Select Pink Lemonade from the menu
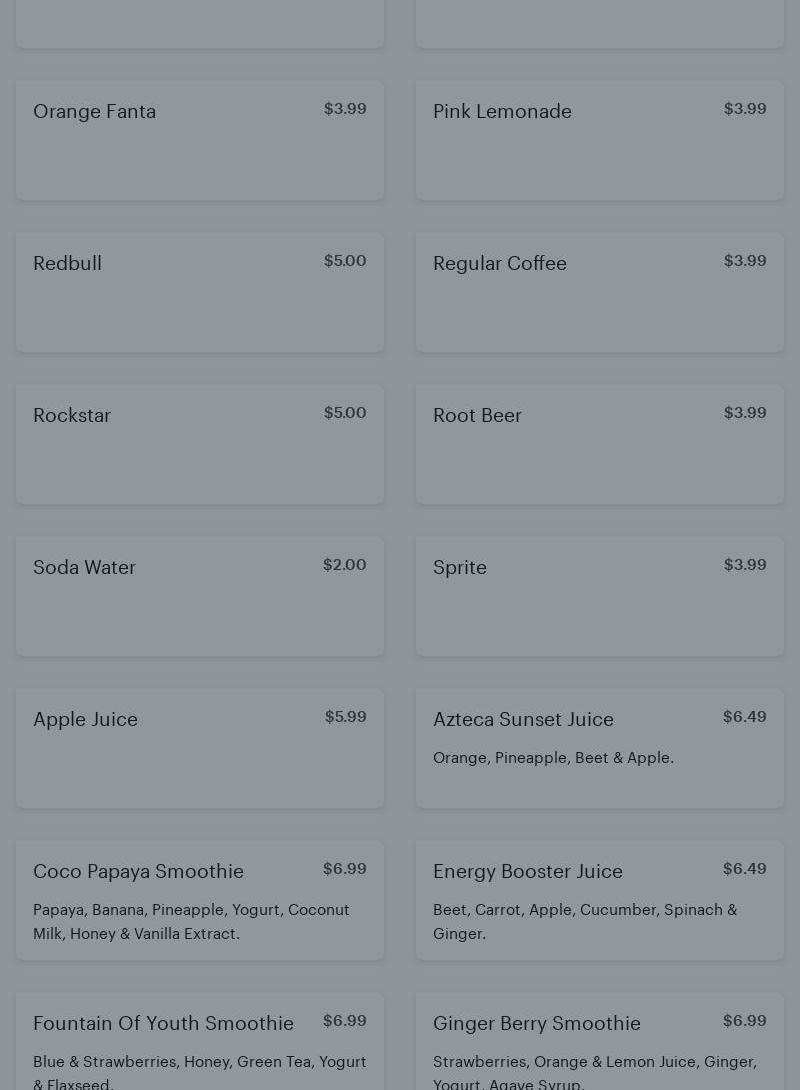This screenshot has width=800, height=1090. (600, 140)
